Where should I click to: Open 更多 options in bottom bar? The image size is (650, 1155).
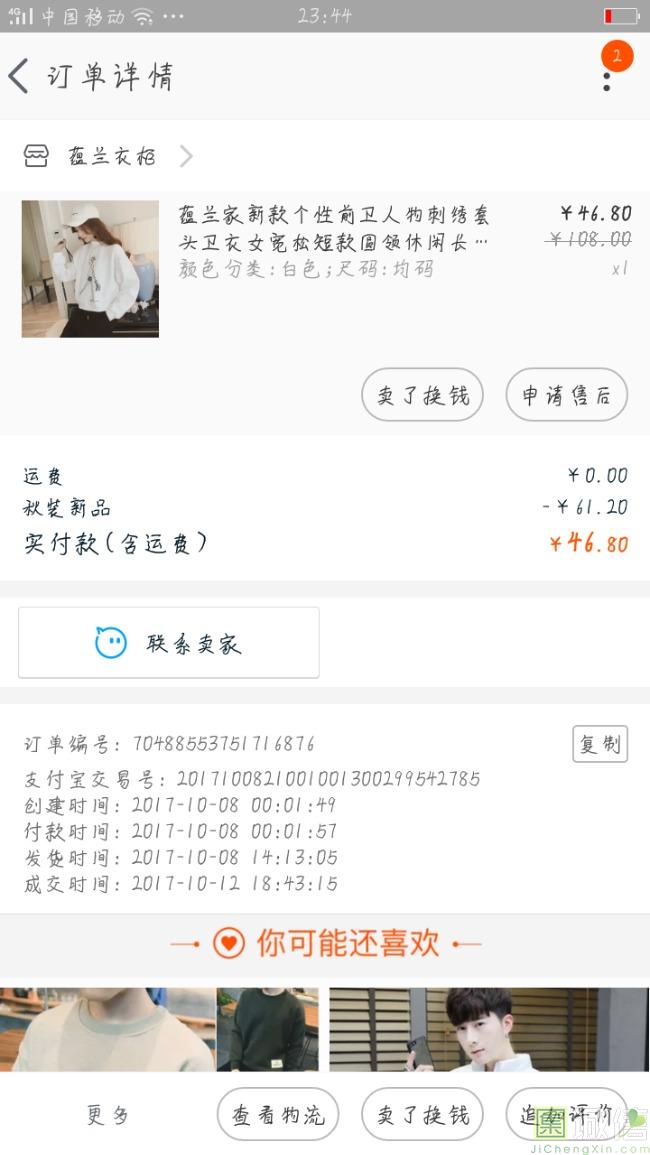(108, 1115)
